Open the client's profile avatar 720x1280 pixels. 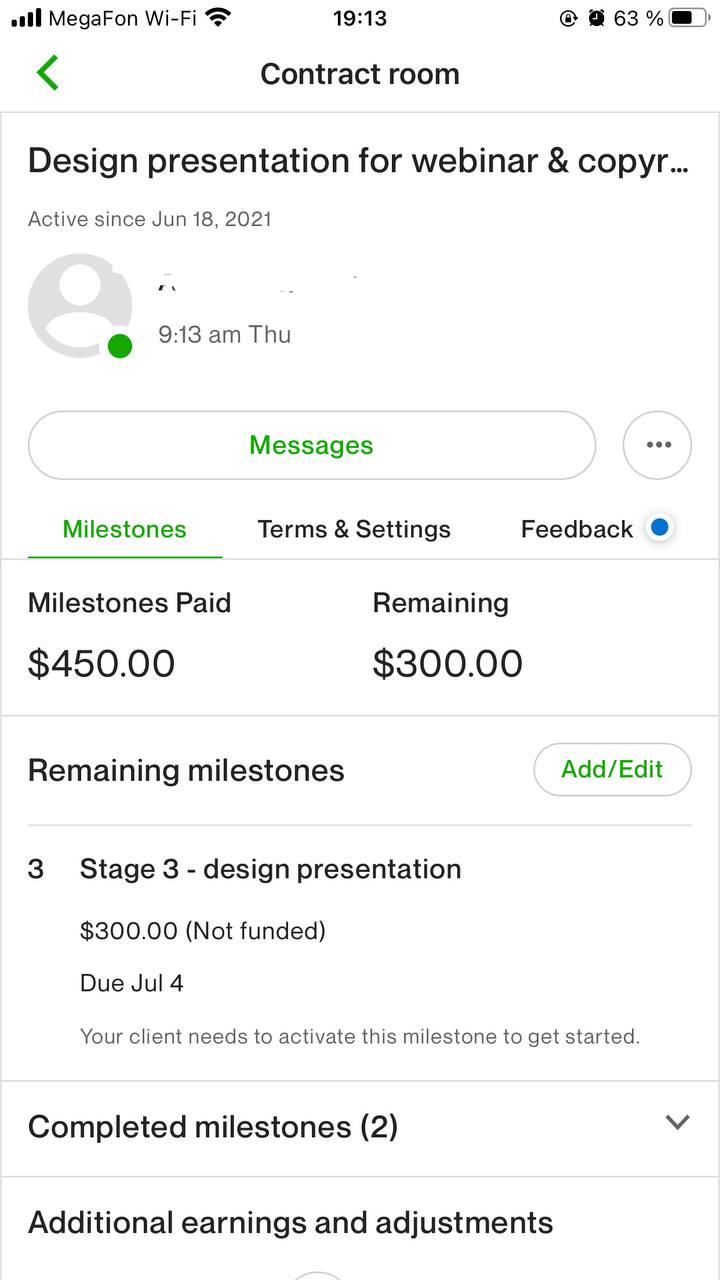(80, 306)
